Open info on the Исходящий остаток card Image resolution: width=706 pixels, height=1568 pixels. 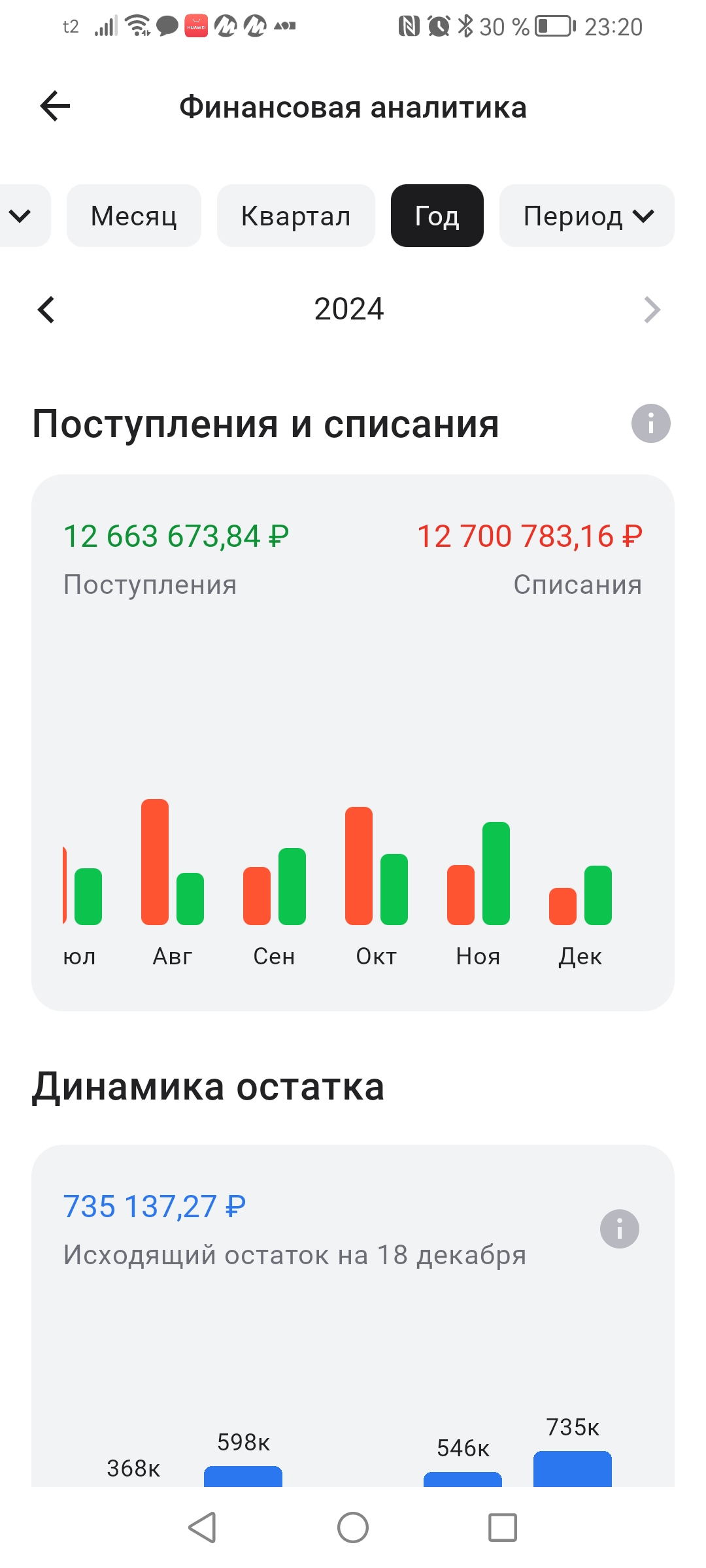point(620,1228)
